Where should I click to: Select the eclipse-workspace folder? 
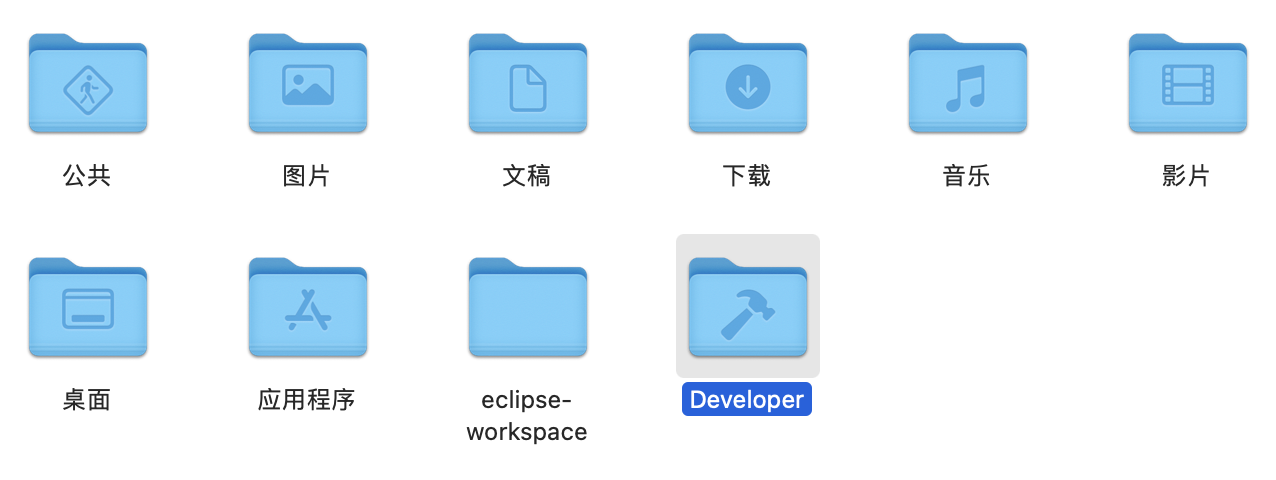coord(528,308)
